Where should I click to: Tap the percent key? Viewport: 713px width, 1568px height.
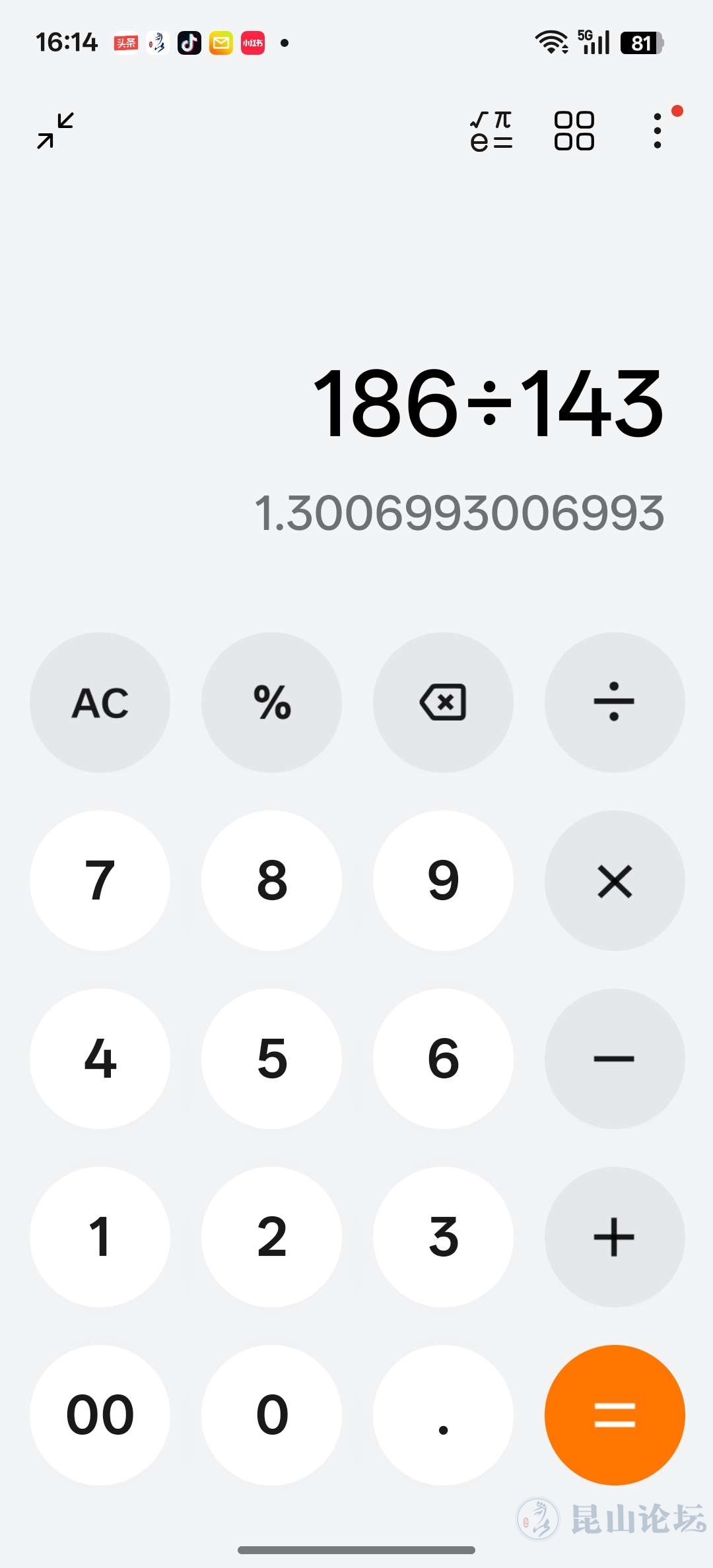[271, 702]
